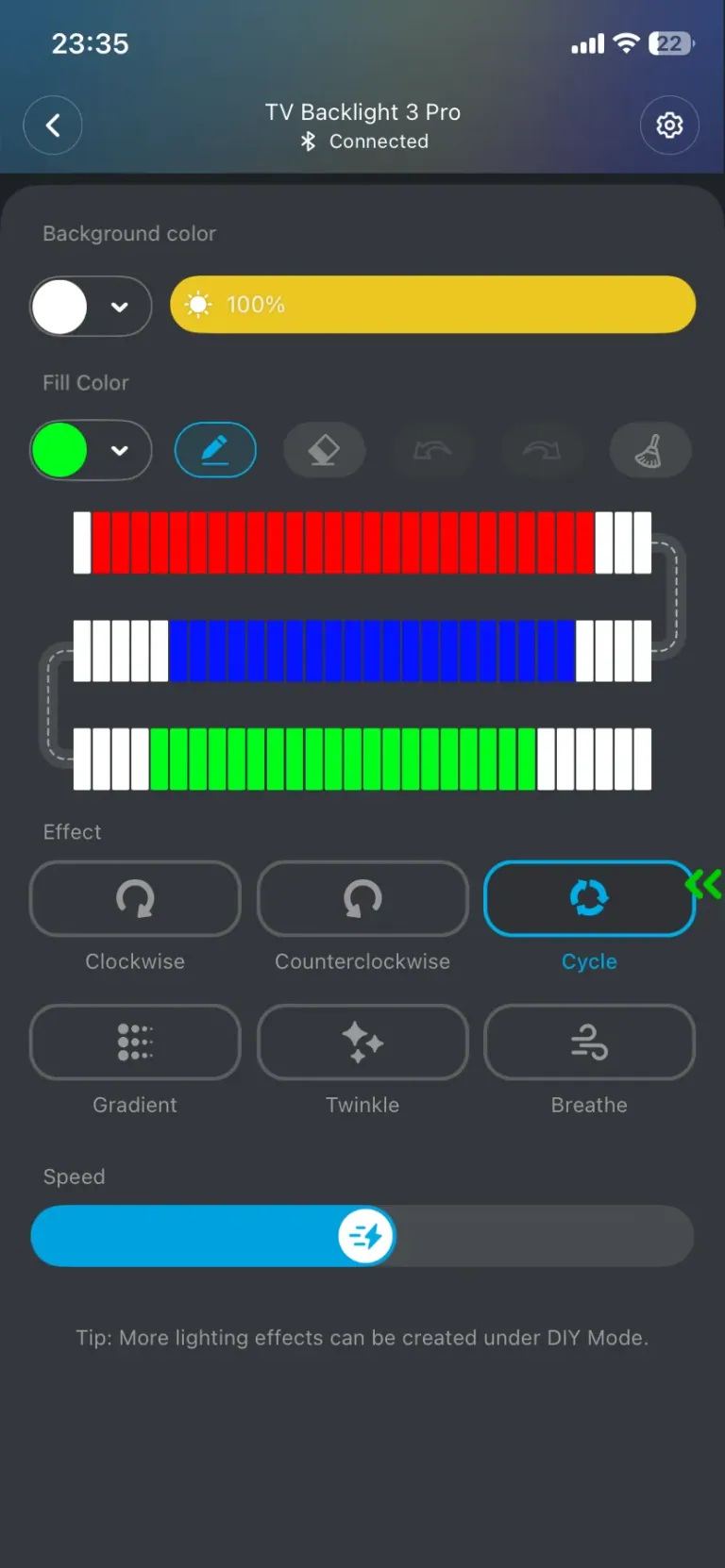Choose the Clockwise effect

coord(135,899)
